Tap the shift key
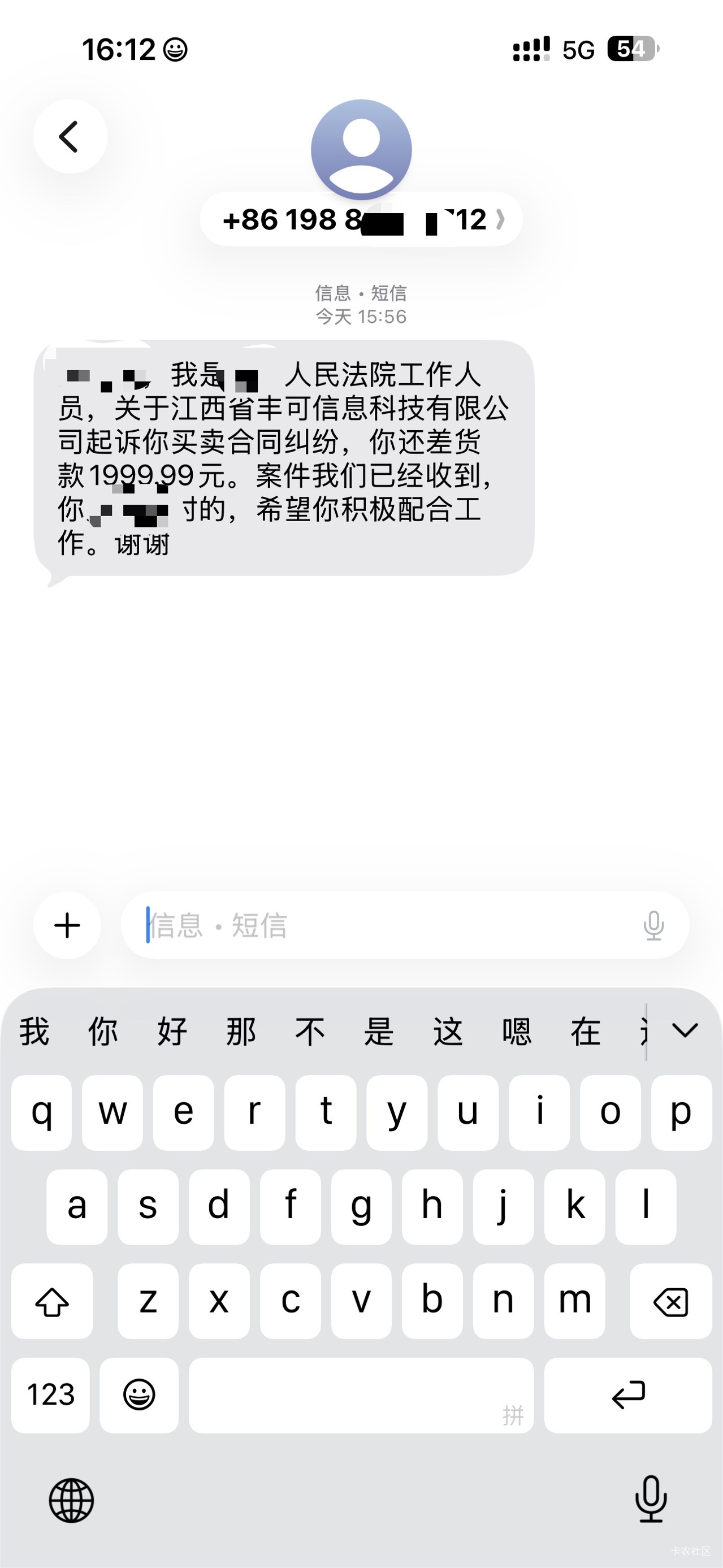Screen dimensions: 723x1568 click(53, 1301)
